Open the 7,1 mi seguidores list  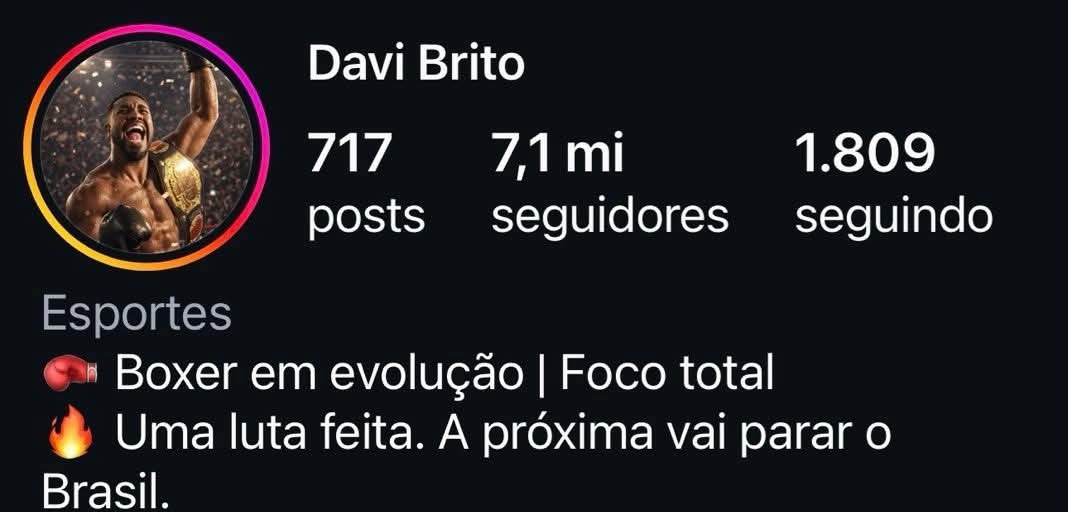(x=609, y=186)
